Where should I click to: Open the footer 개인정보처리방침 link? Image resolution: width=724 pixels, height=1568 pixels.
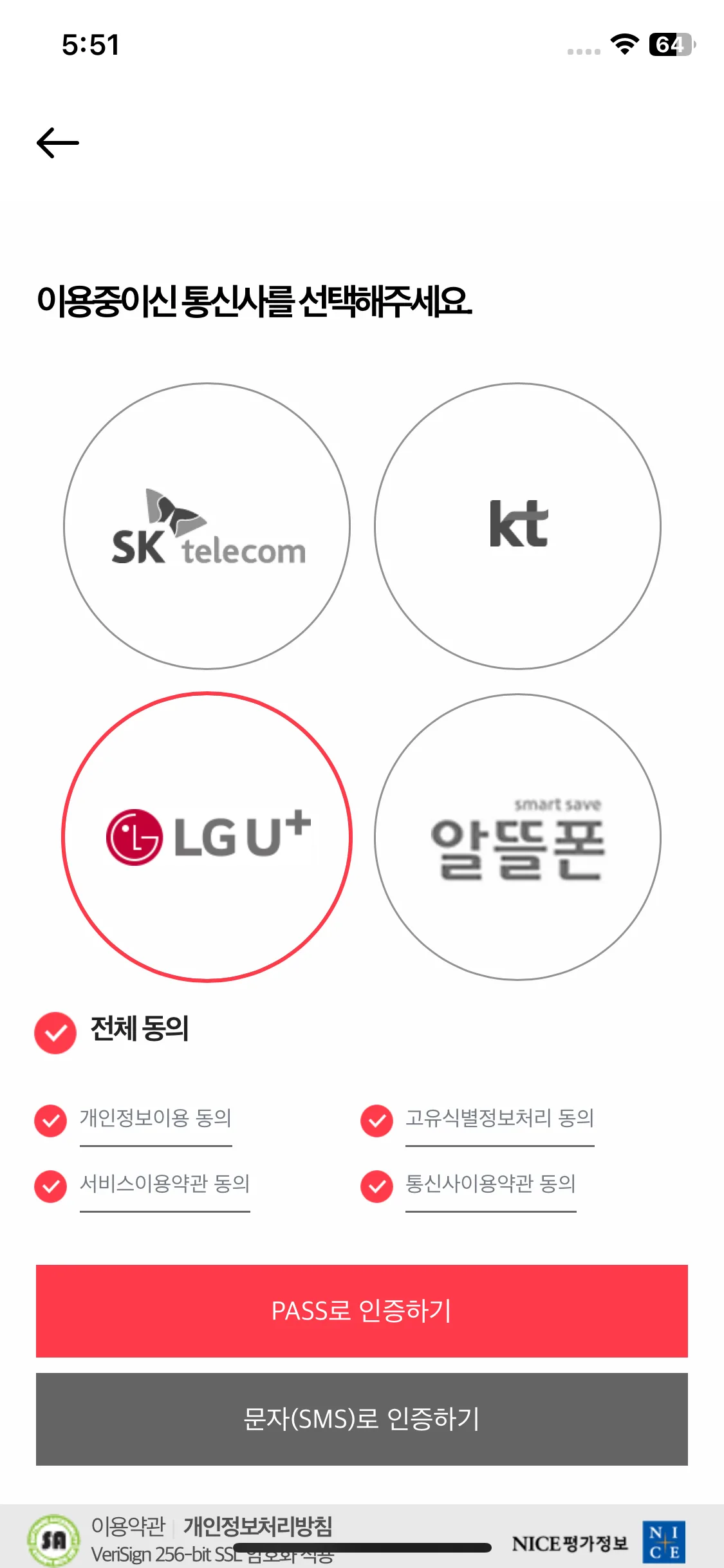[x=258, y=1526]
